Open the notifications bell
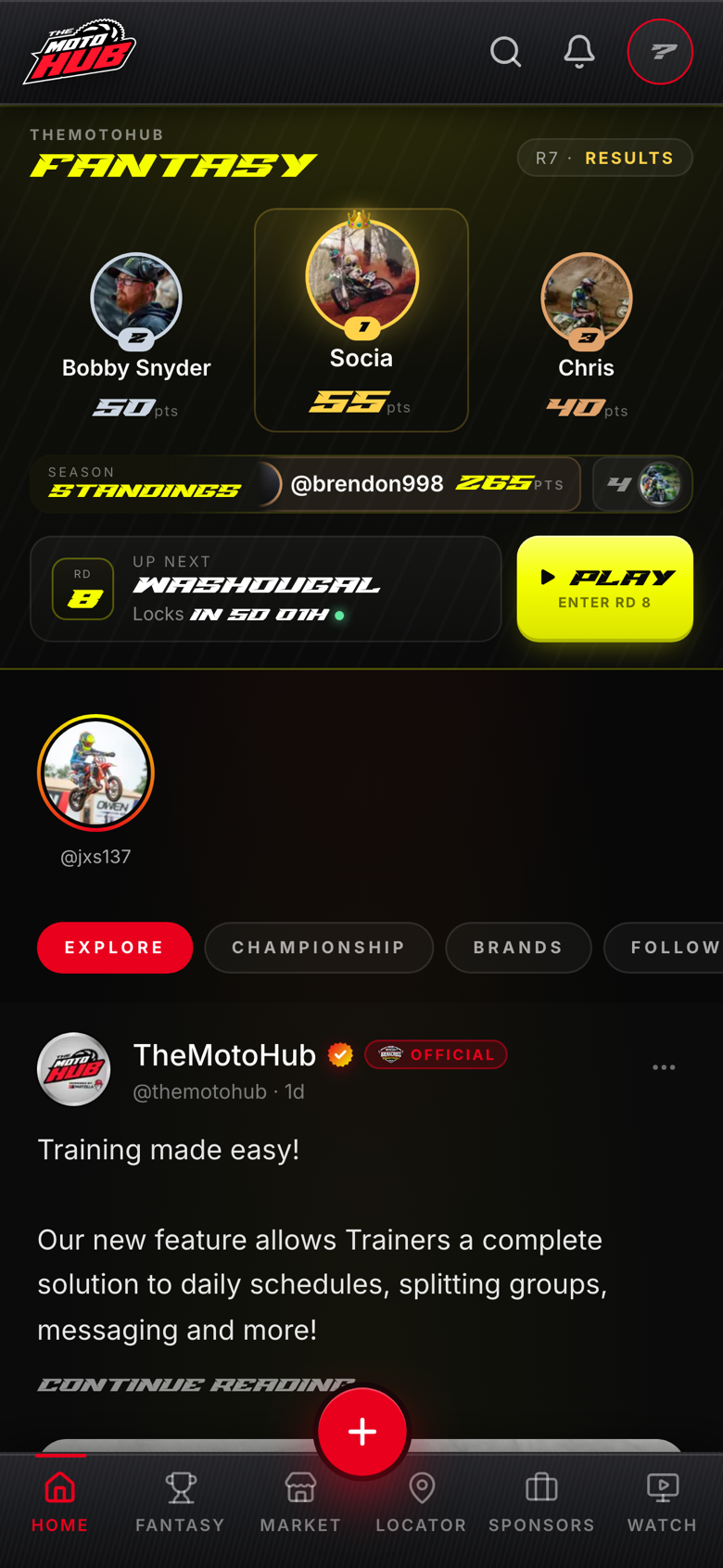The width and height of the screenshot is (723, 1568). [579, 52]
